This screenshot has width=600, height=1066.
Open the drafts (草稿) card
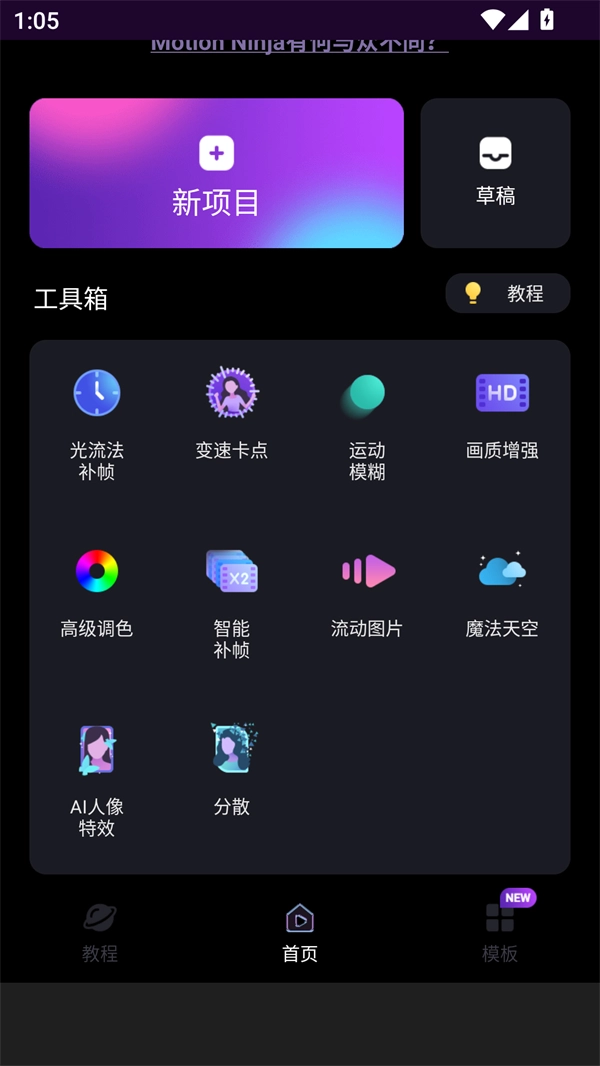495,173
